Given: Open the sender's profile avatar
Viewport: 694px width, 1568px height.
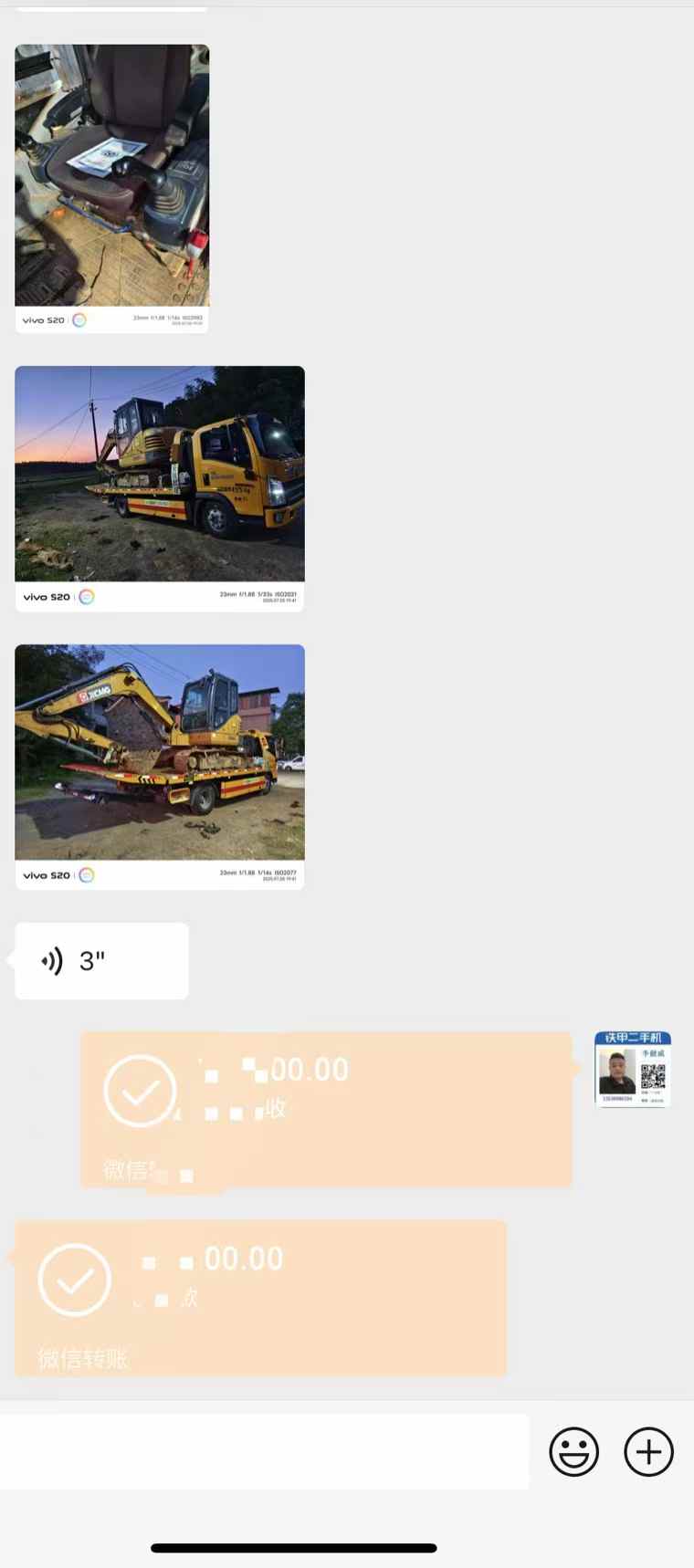Looking at the screenshot, I should coord(633,1069).
